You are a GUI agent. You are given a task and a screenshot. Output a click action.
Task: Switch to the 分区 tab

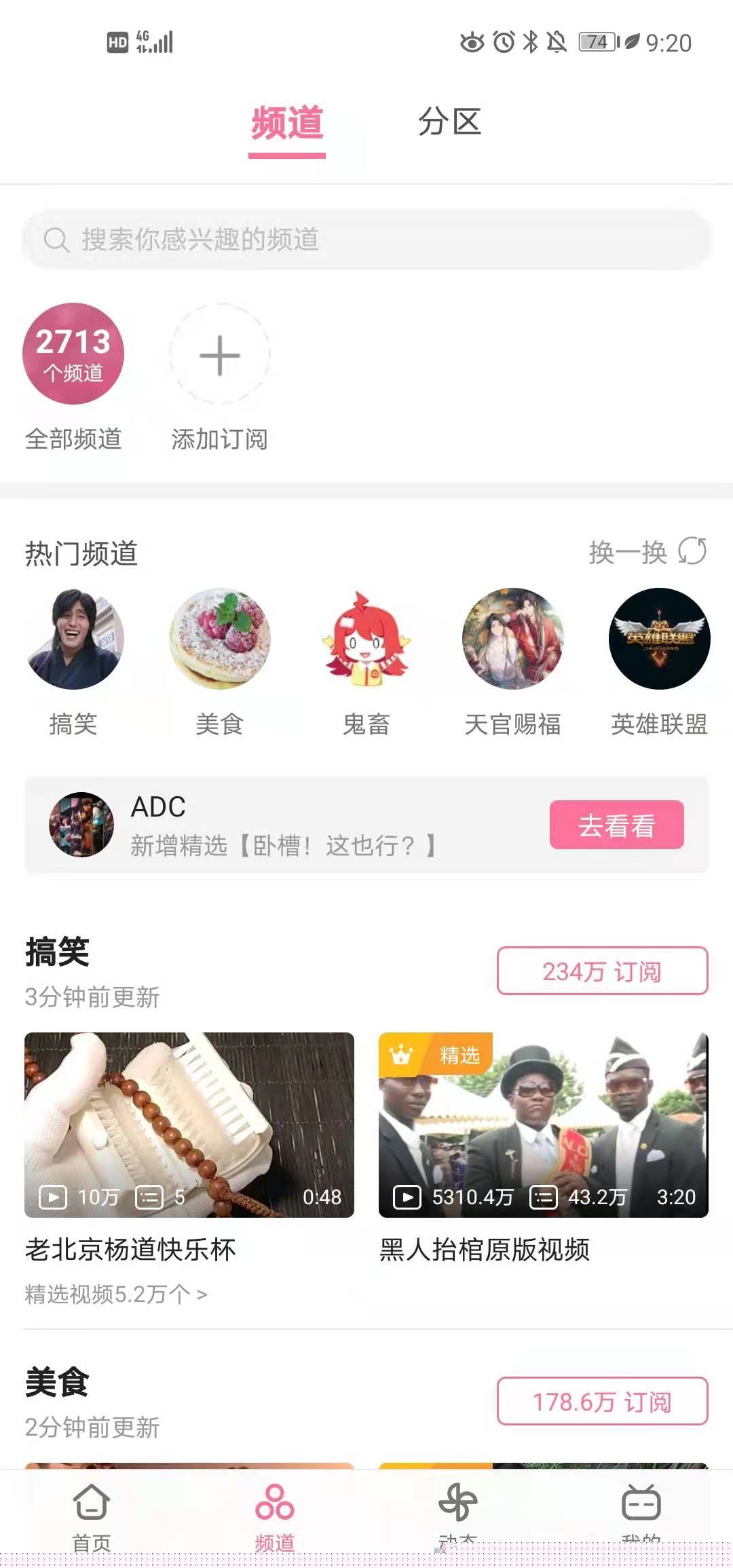(449, 123)
